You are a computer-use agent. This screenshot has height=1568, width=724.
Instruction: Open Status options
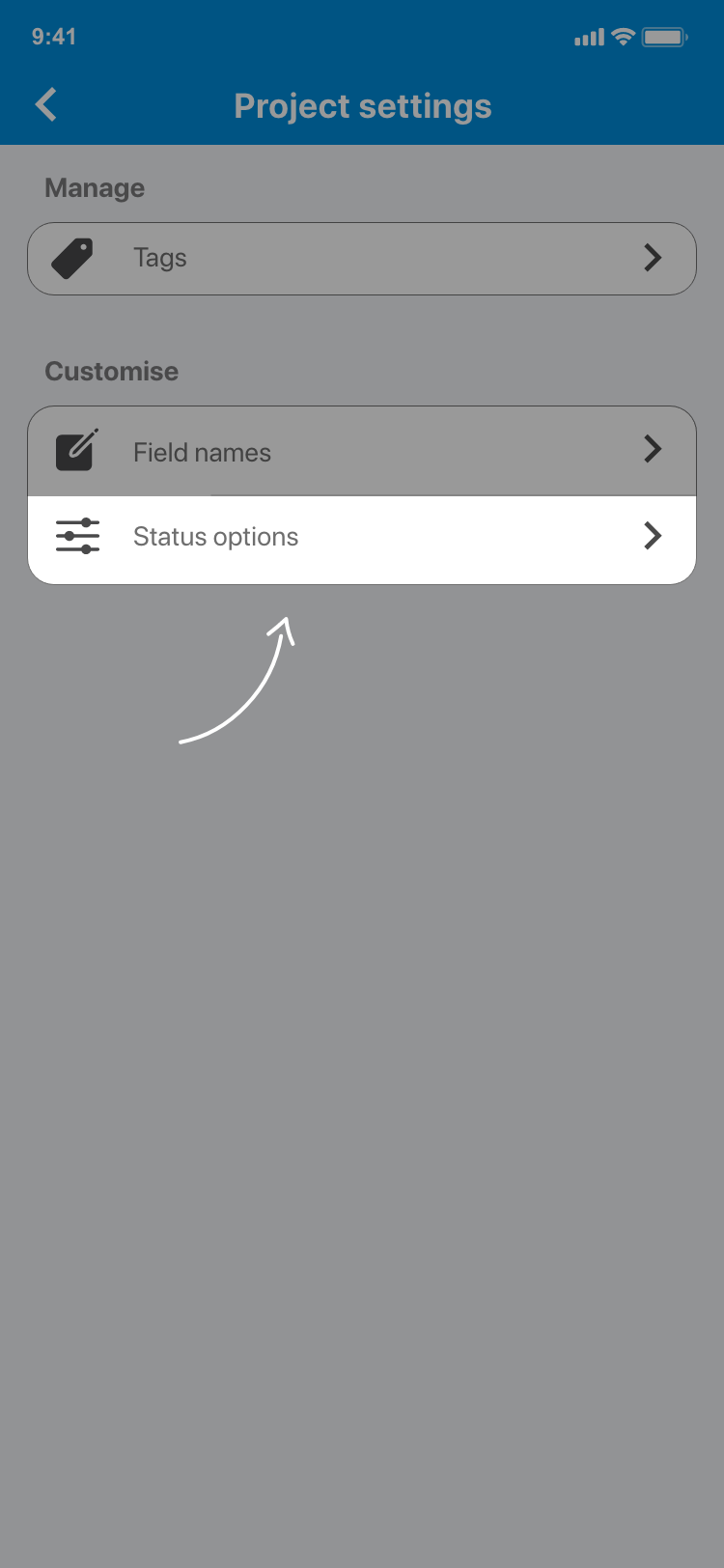click(361, 538)
